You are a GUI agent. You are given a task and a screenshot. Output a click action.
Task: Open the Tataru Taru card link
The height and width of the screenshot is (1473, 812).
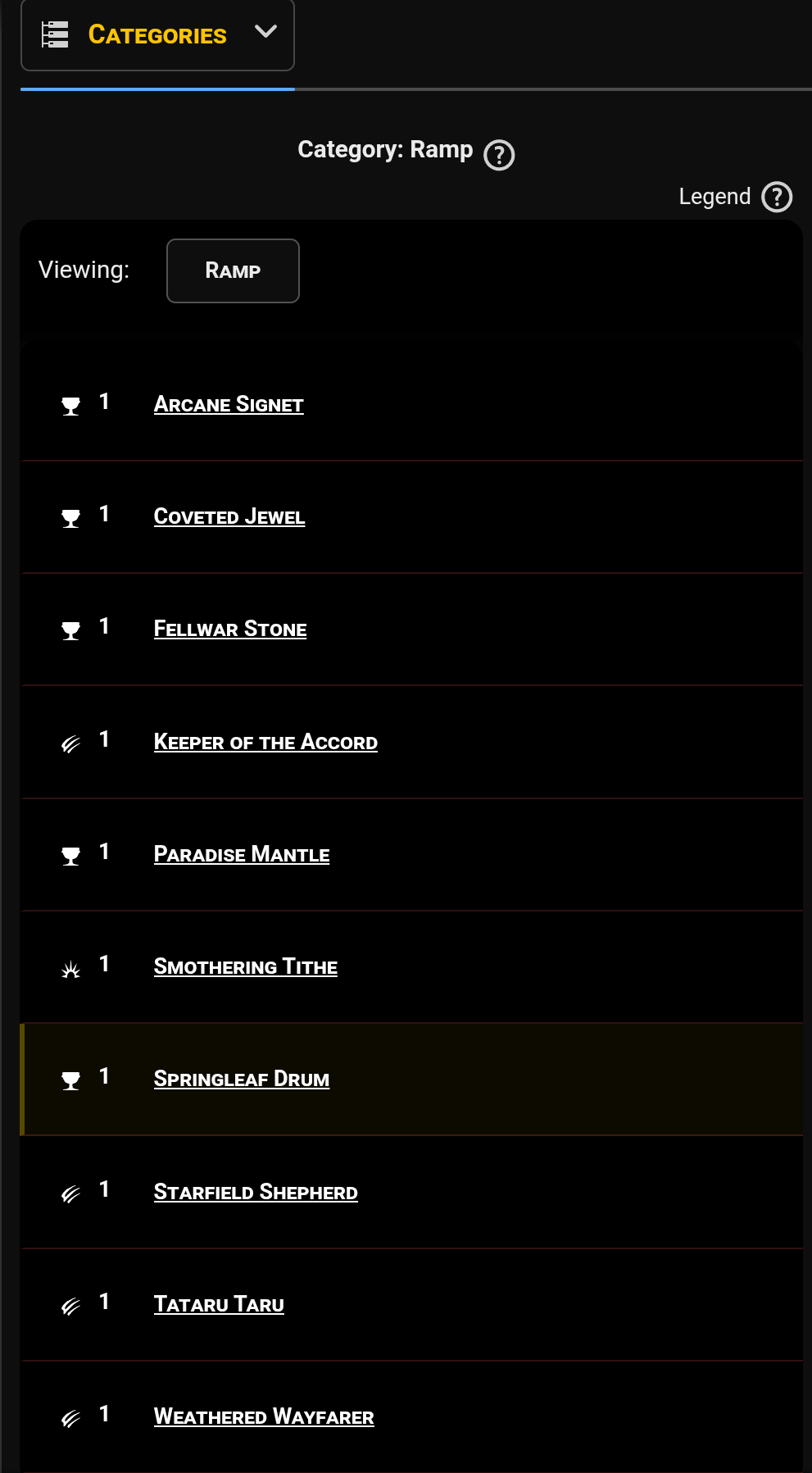point(219,1304)
